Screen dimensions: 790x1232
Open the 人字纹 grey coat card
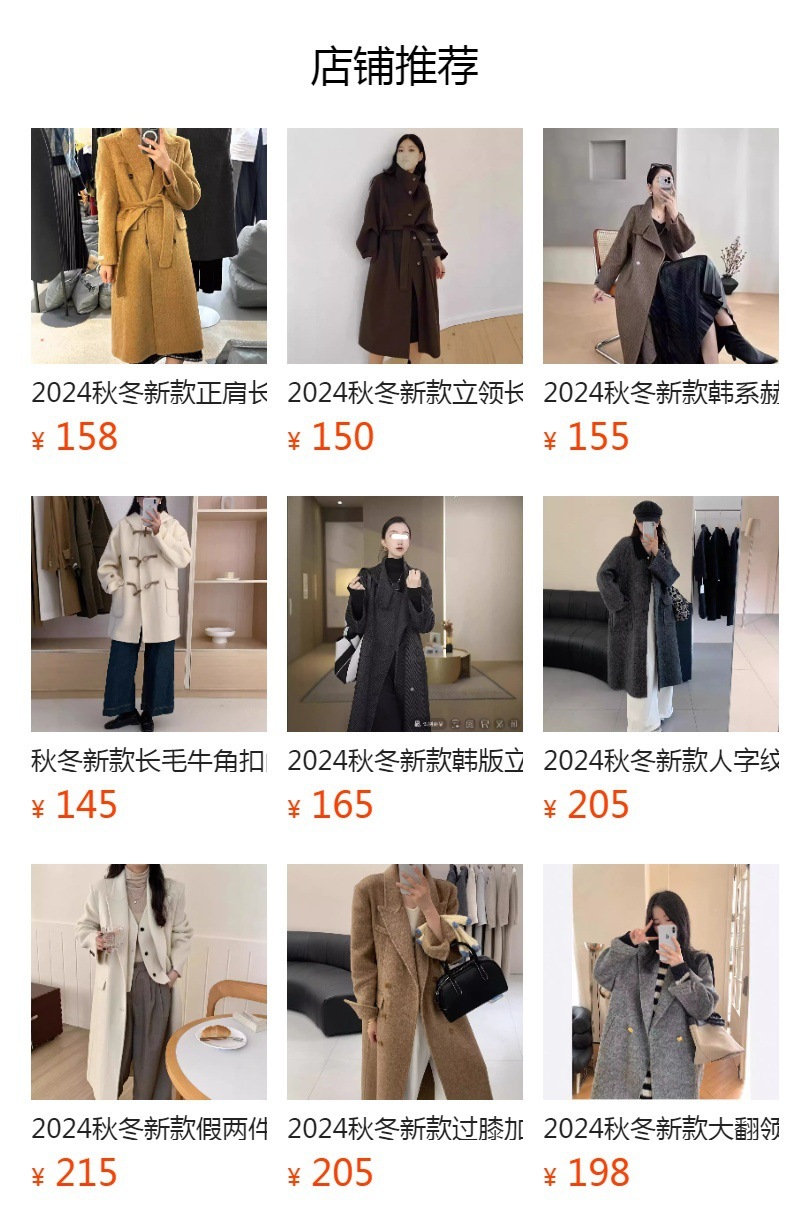click(660, 614)
